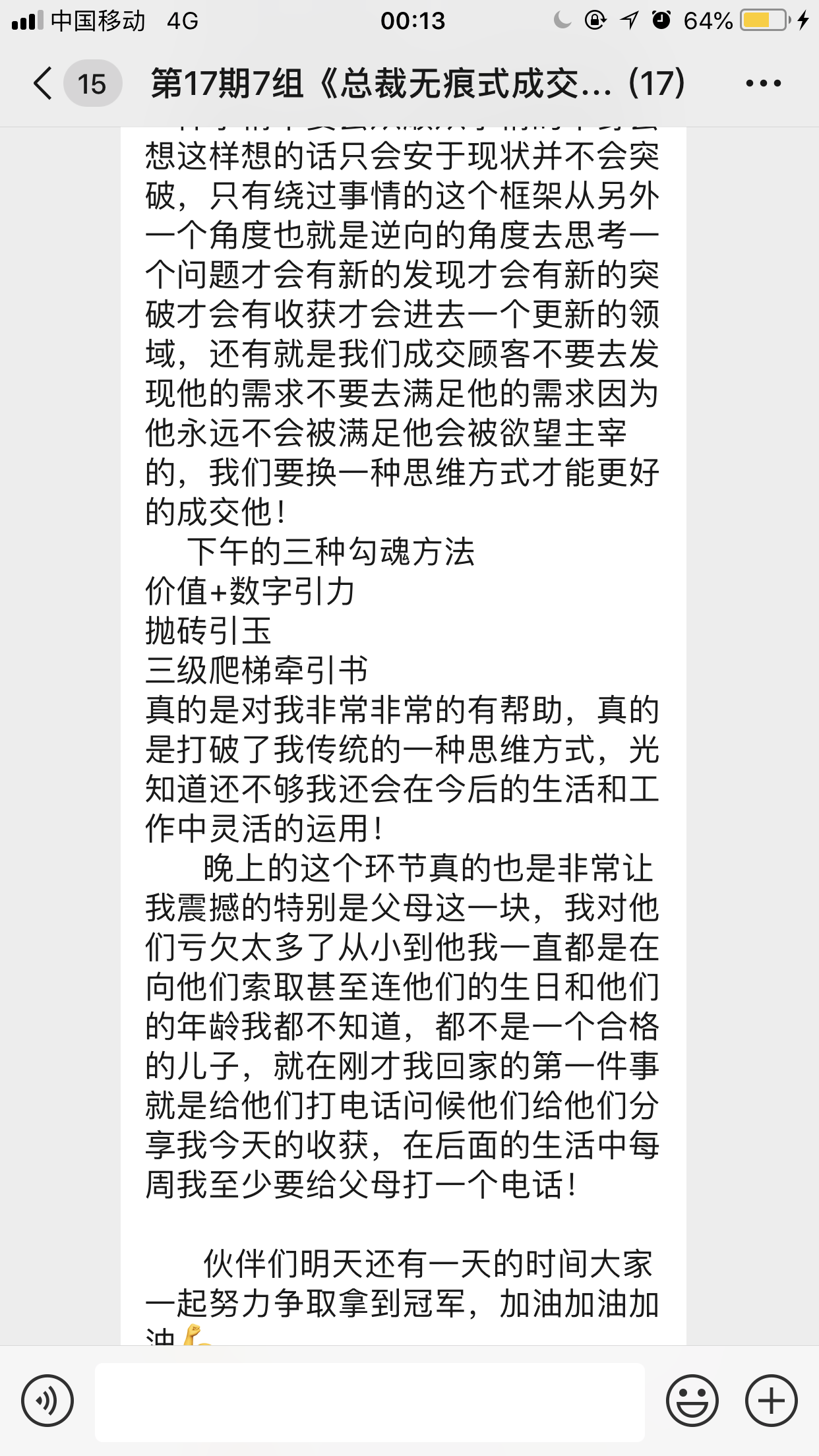Switch to voice message input
Viewport: 819px width, 1456px height.
[x=47, y=1401]
